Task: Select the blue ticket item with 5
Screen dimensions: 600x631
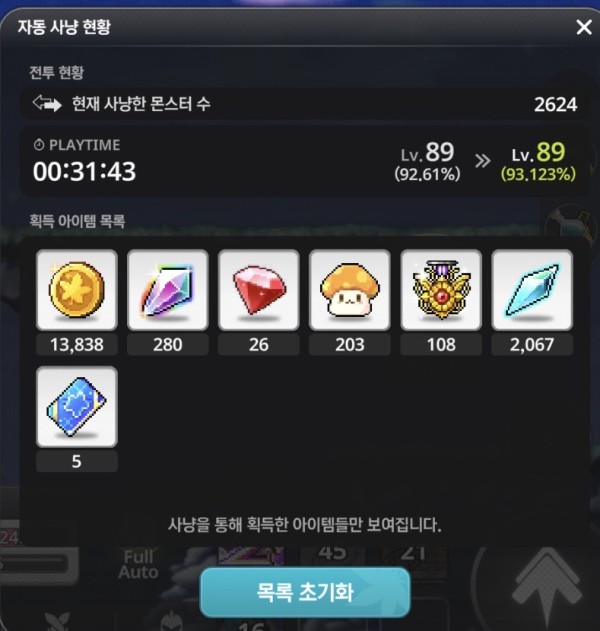Action: coord(77,407)
